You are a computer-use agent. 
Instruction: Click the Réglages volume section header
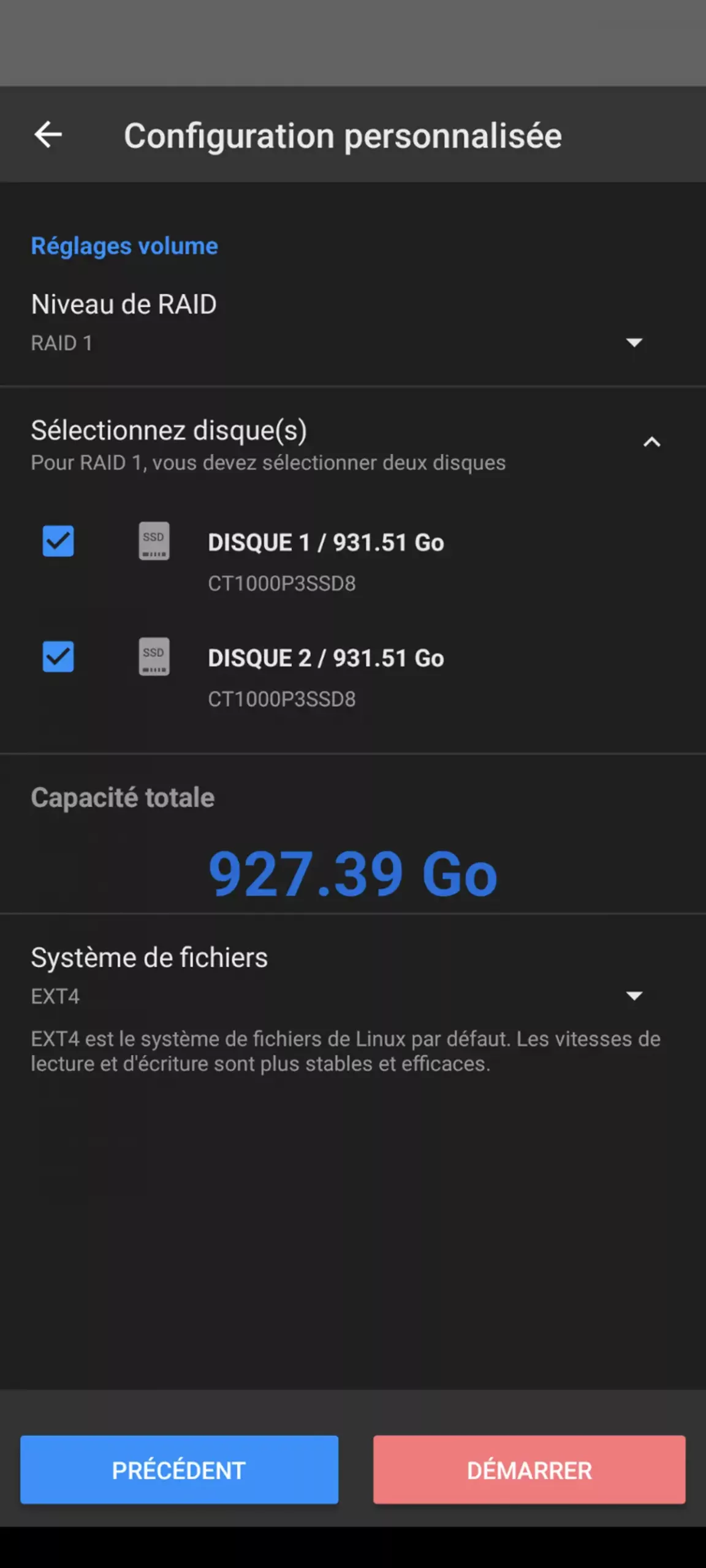click(x=124, y=246)
